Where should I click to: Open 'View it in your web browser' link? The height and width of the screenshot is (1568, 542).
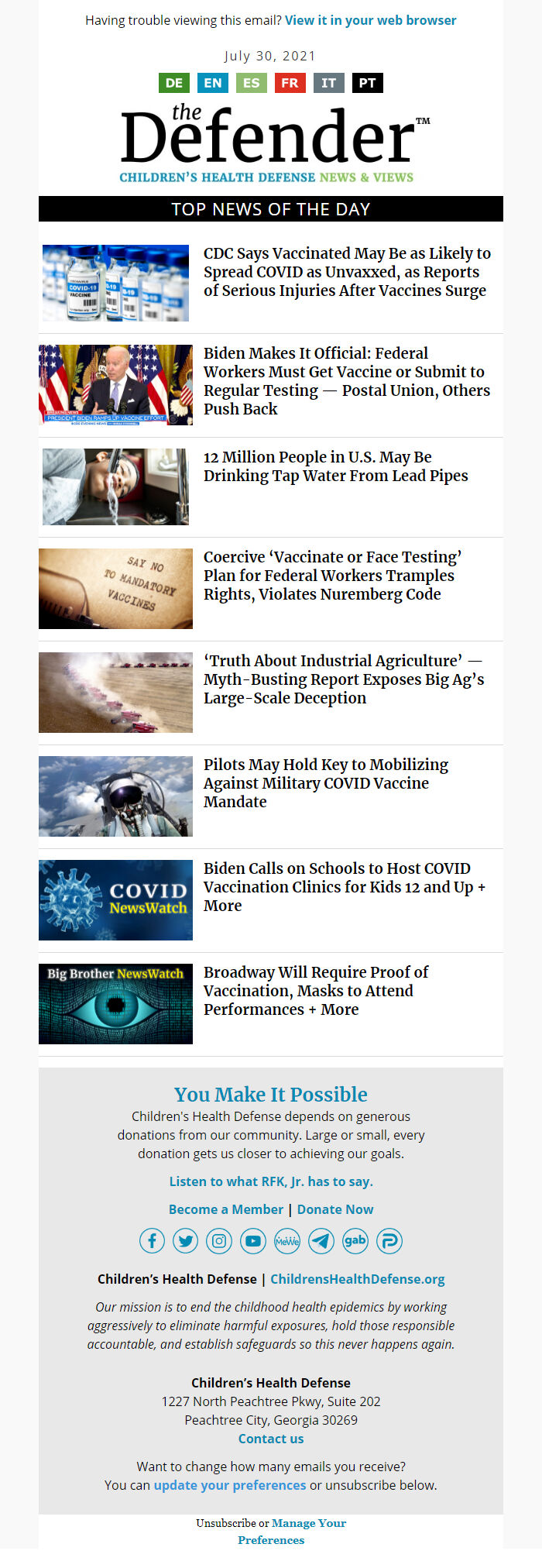(x=370, y=20)
